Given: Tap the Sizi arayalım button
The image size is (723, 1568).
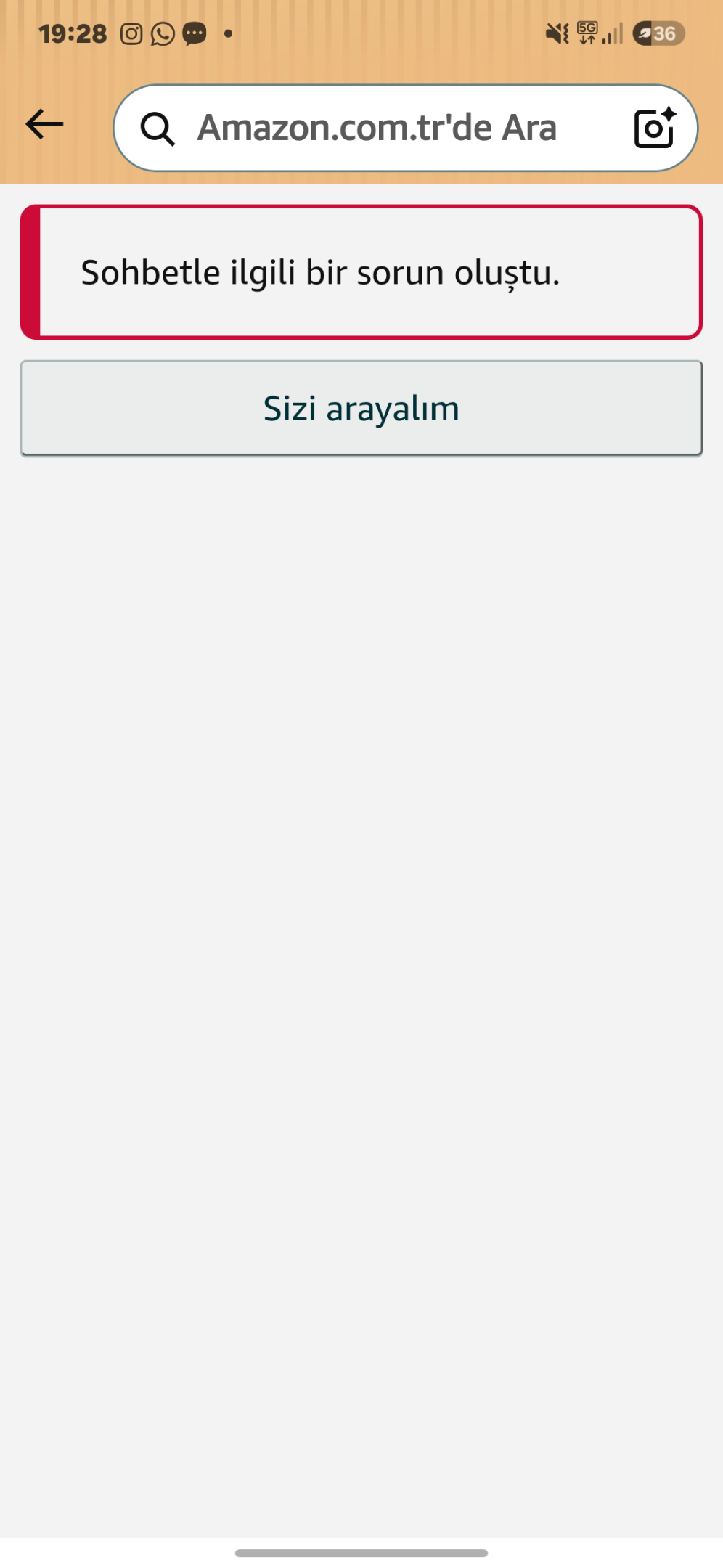Looking at the screenshot, I should [x=361, y=409].
